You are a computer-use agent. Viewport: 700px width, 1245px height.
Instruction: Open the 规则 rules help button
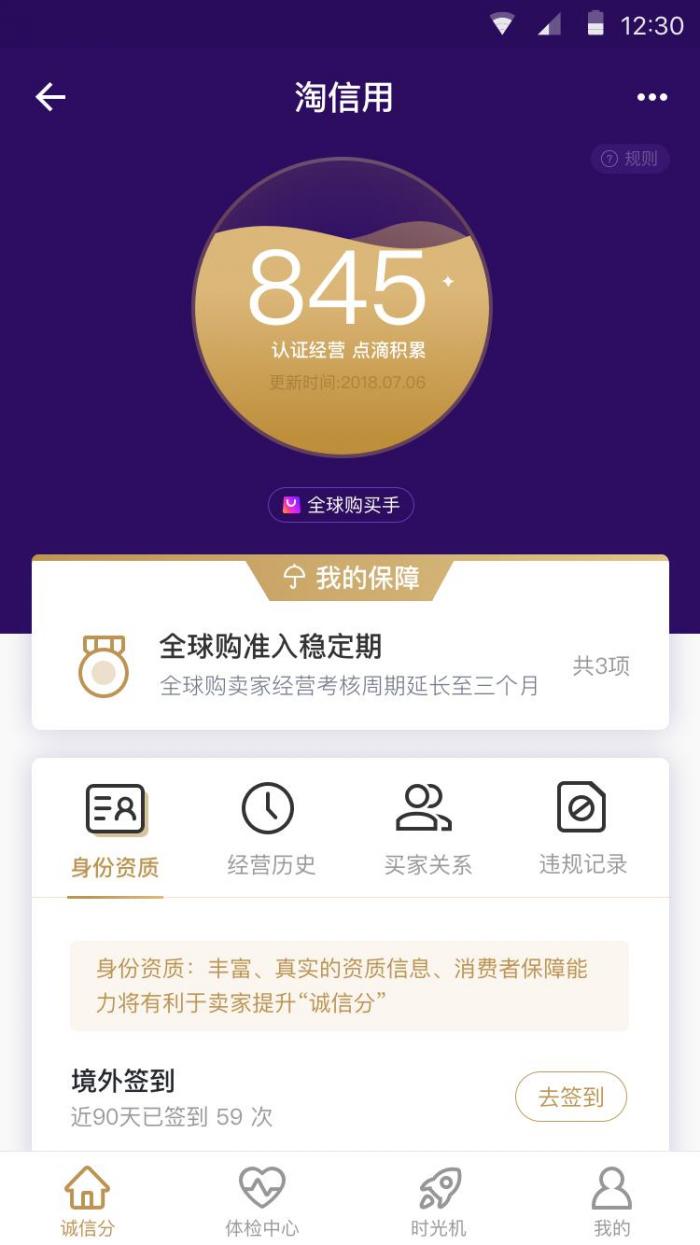click(x=630, y=159)
